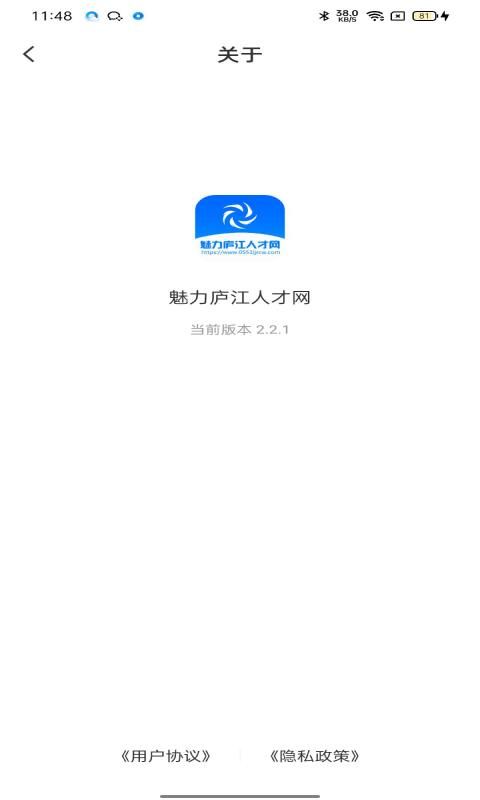Open the 《隐私政策》 link
This screenshot has height=800, width=480.
(x=314, y=756)
